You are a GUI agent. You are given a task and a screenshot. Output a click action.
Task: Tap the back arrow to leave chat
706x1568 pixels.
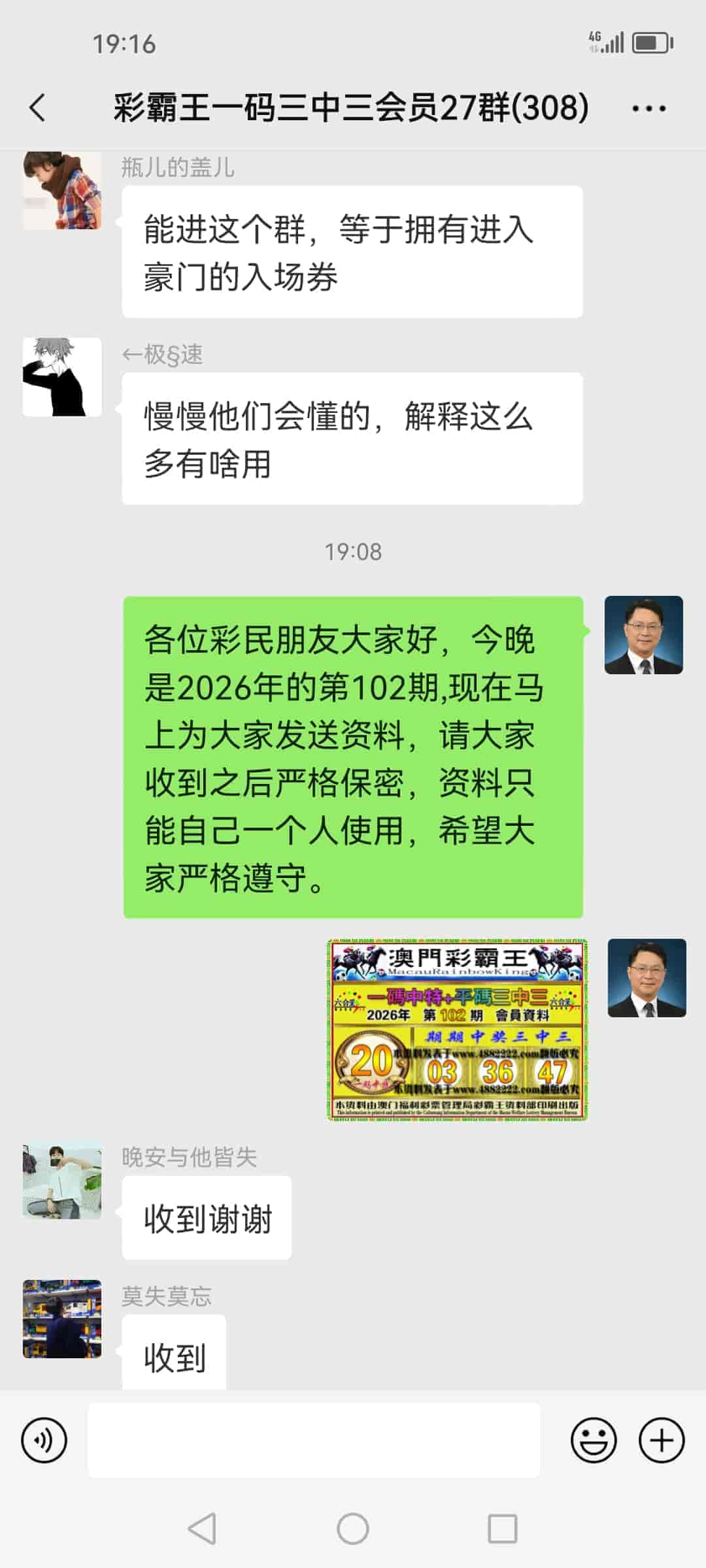tap(37, 108)
